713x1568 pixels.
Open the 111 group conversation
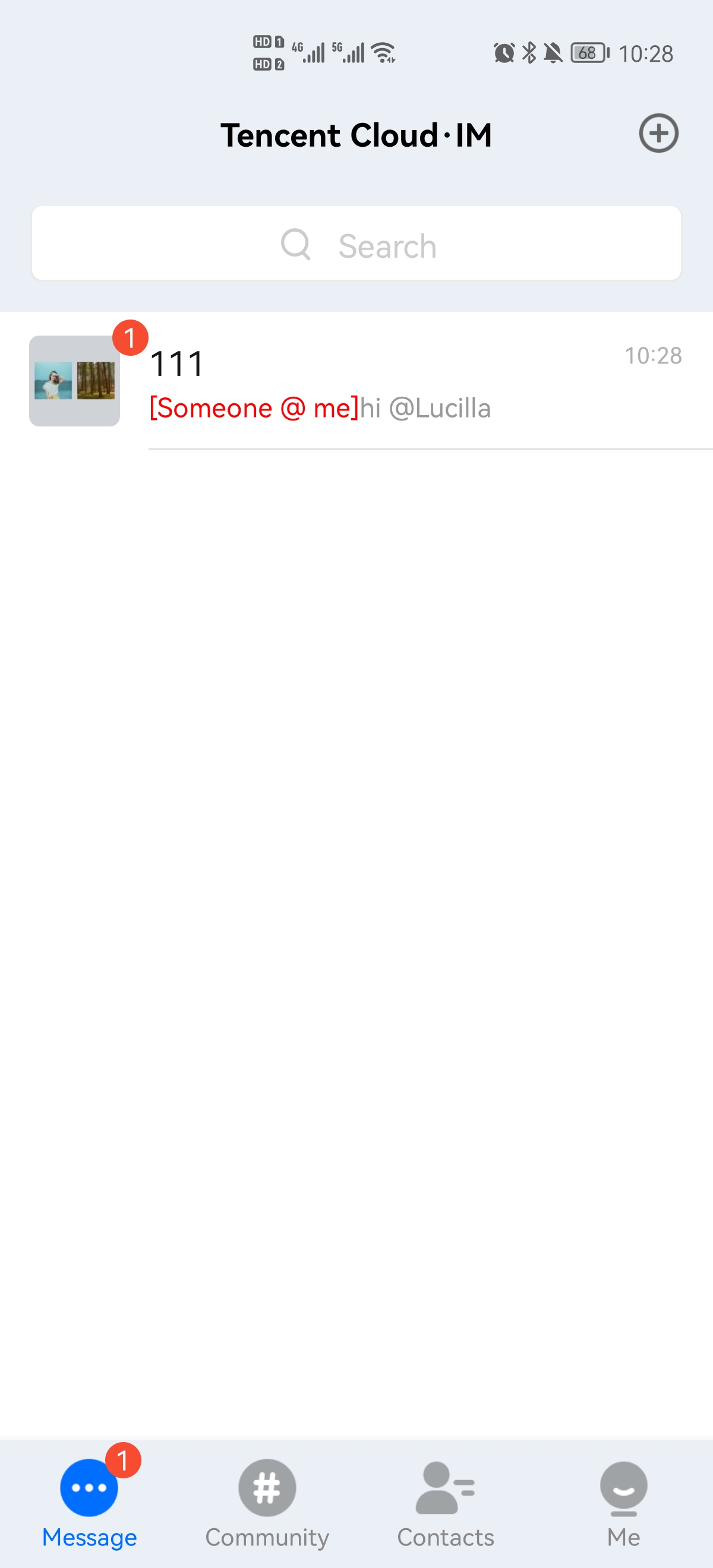(365, 382)
